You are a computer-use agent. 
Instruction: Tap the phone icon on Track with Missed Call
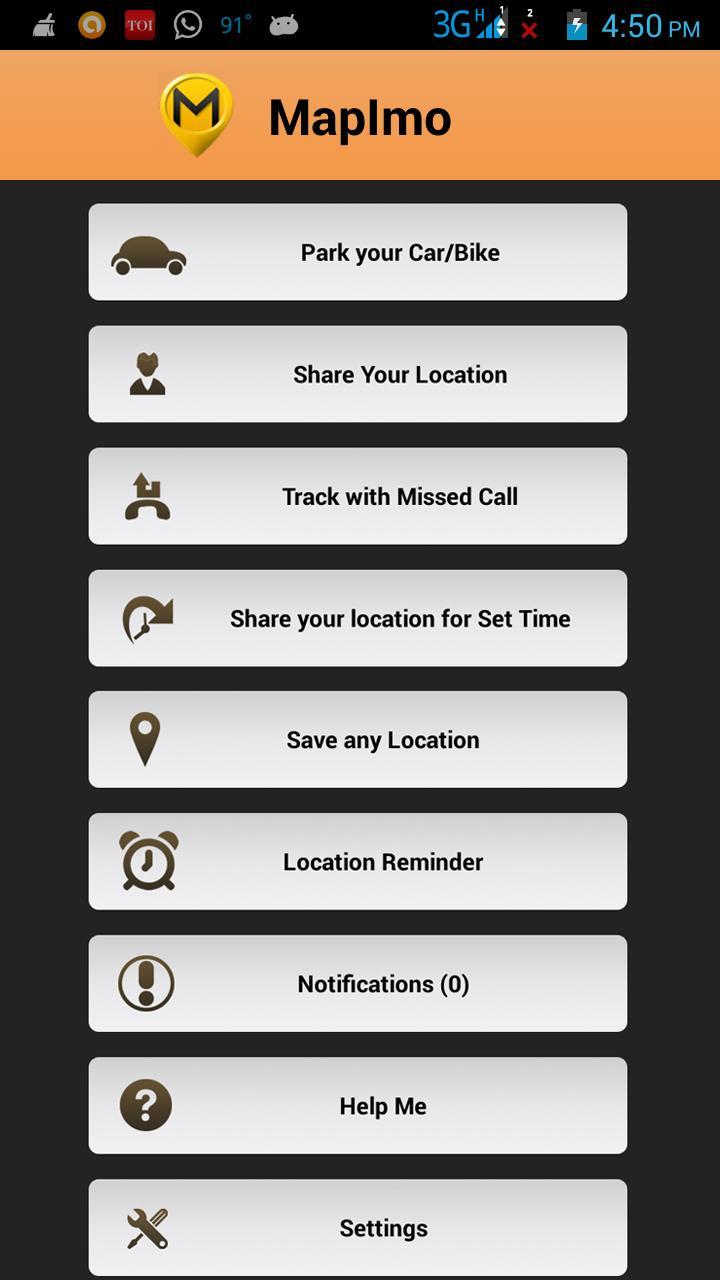point(148,496)
